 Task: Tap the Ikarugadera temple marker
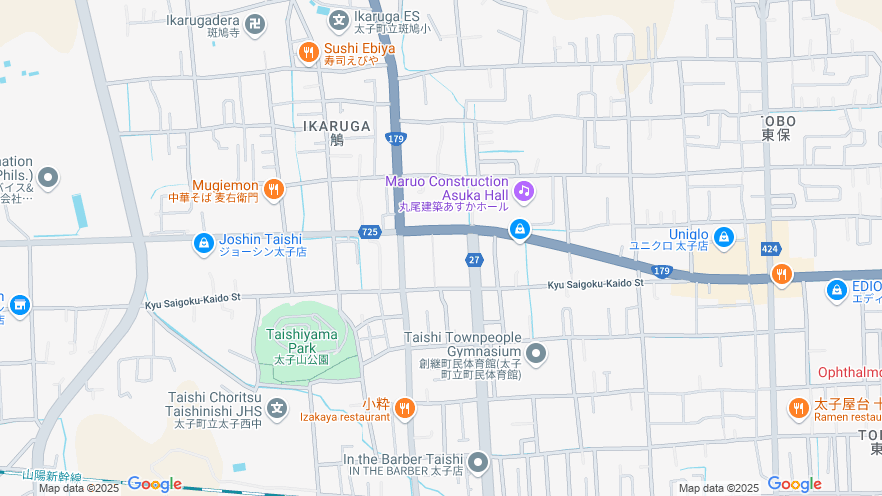click(256, 23)
